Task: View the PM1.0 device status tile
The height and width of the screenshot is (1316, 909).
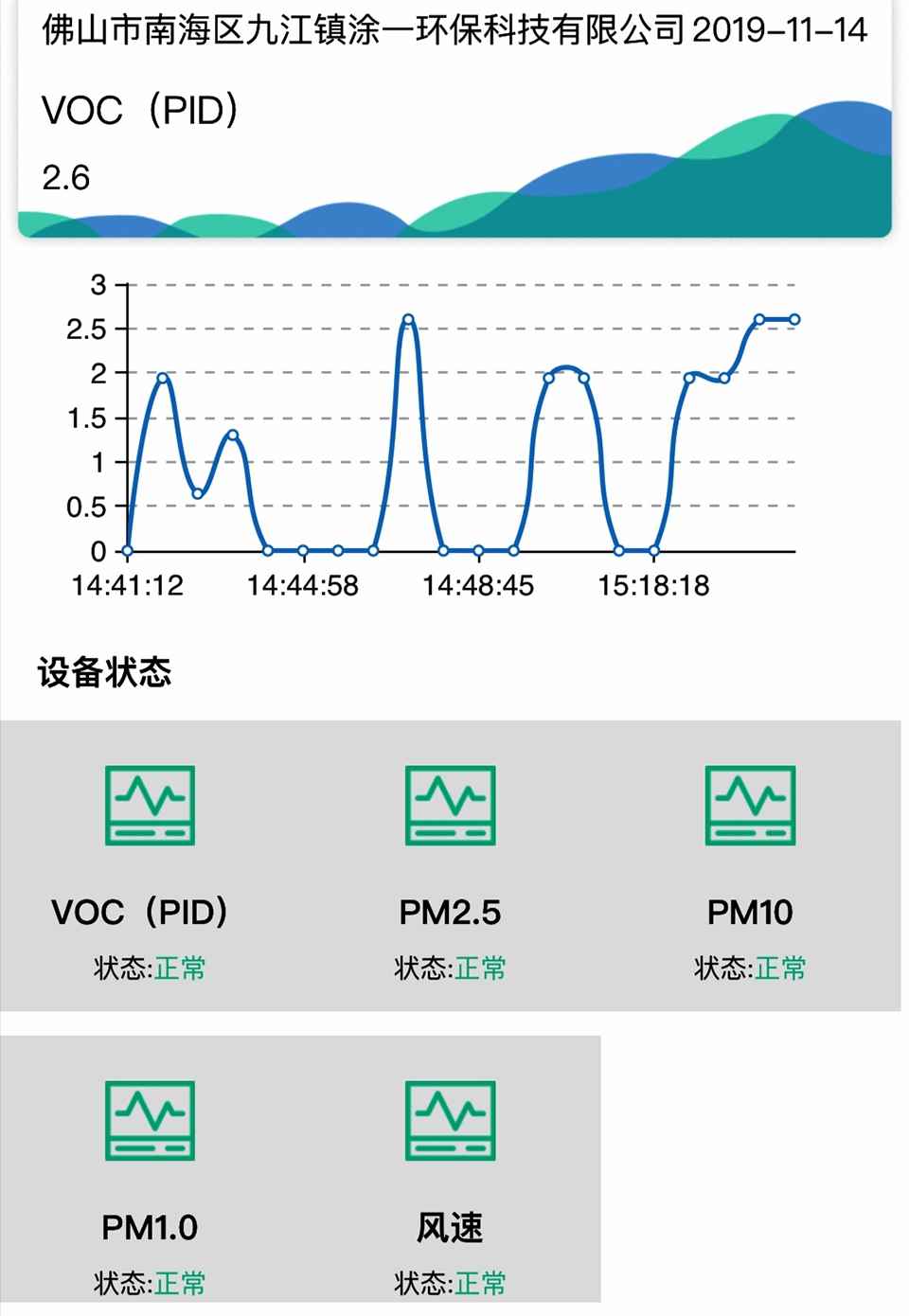Action: click(150, 1179)
